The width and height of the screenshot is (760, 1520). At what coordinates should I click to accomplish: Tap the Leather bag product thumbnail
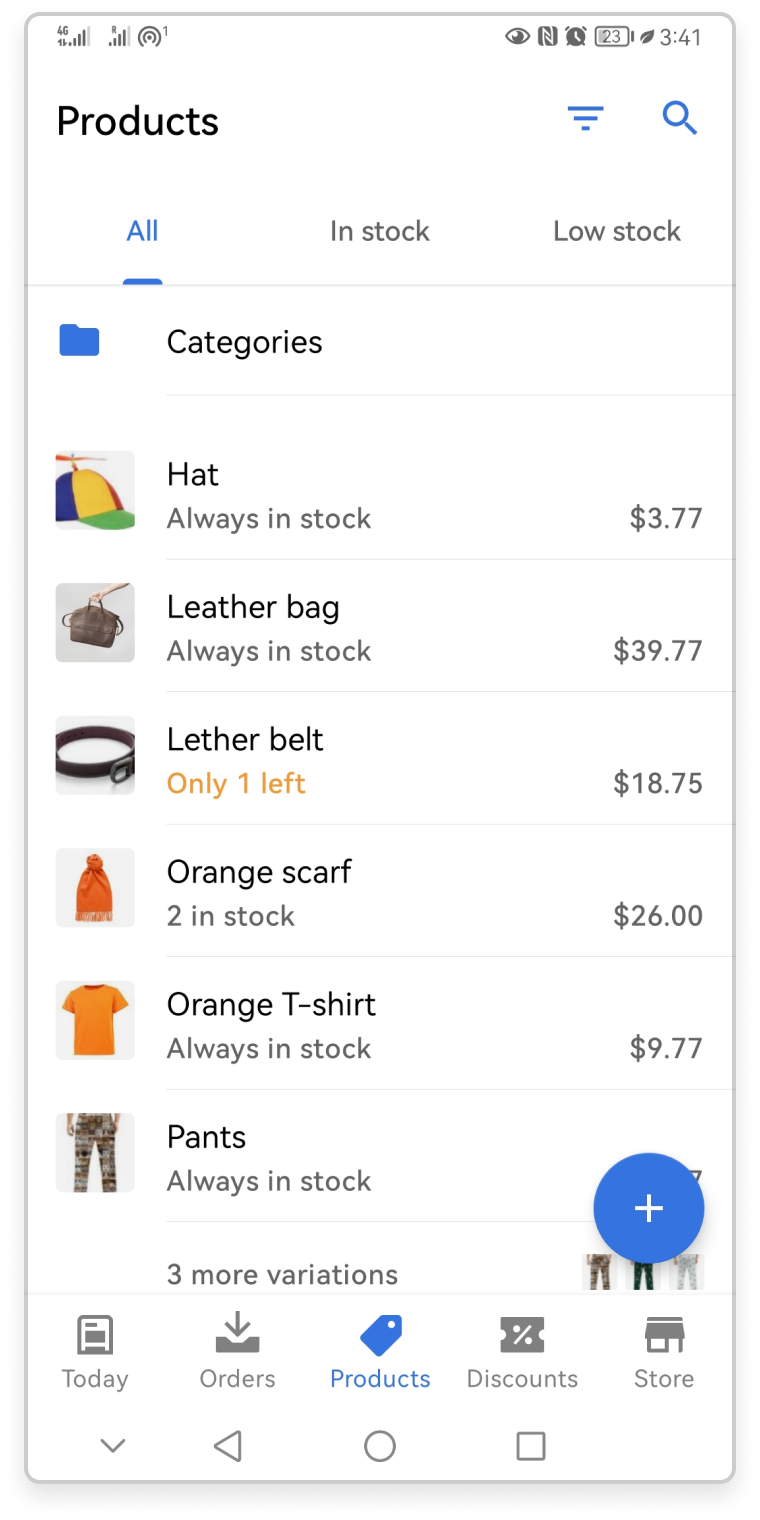pos(94,622)
